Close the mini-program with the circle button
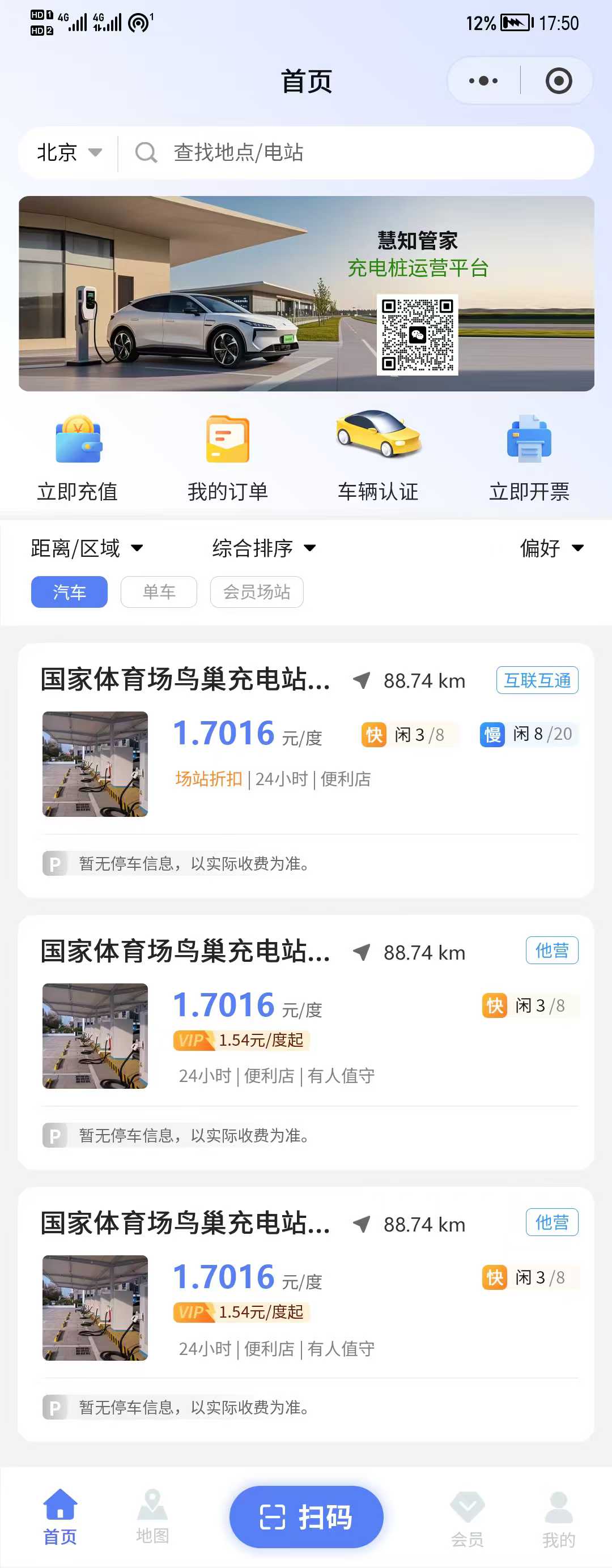The width and height of the screenshot is (612, 1568). (558, 81)
